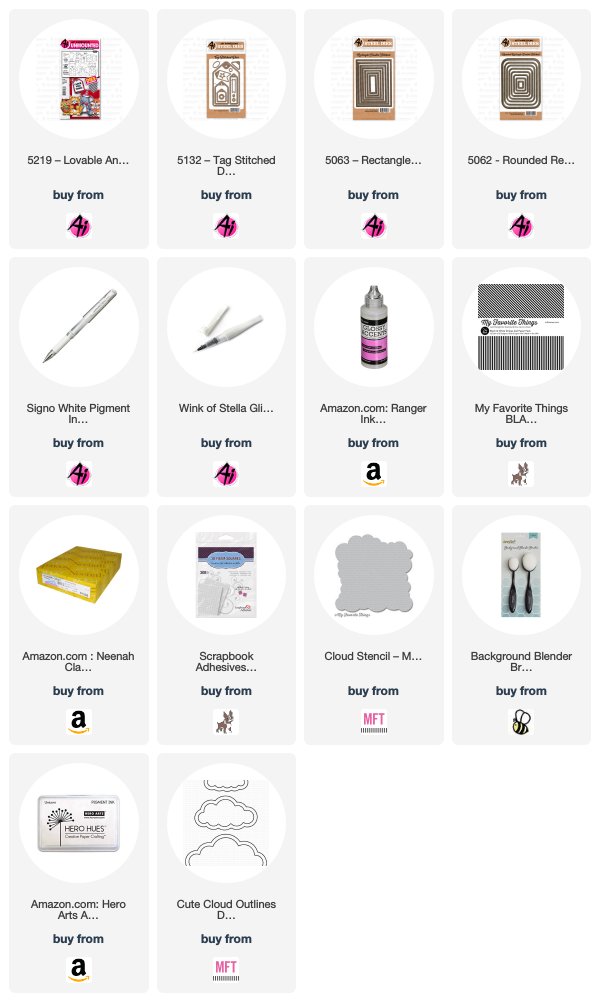Tap the deer store icon under My Favorite Things BLA…

point(521,474)
